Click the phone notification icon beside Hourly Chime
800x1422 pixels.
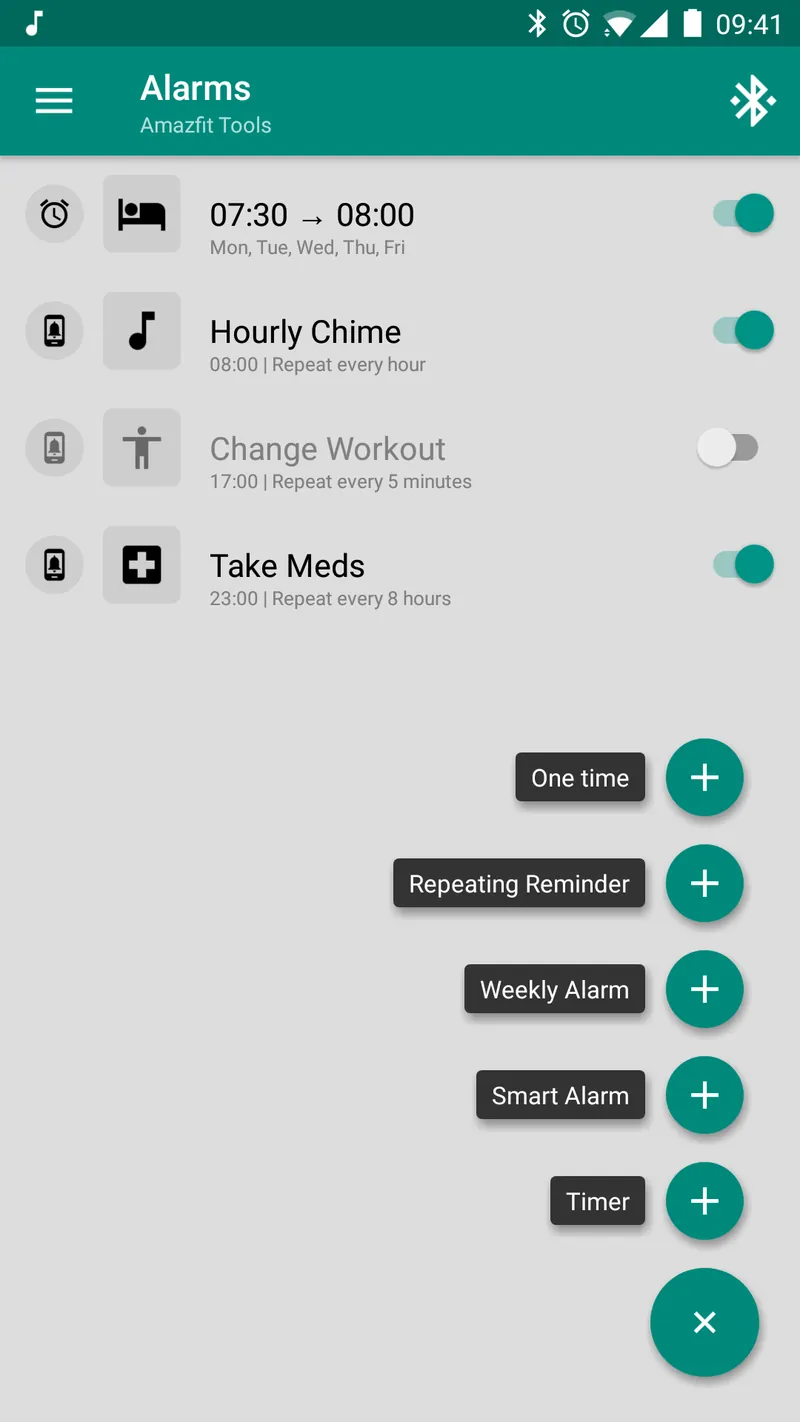coord(54,331)
